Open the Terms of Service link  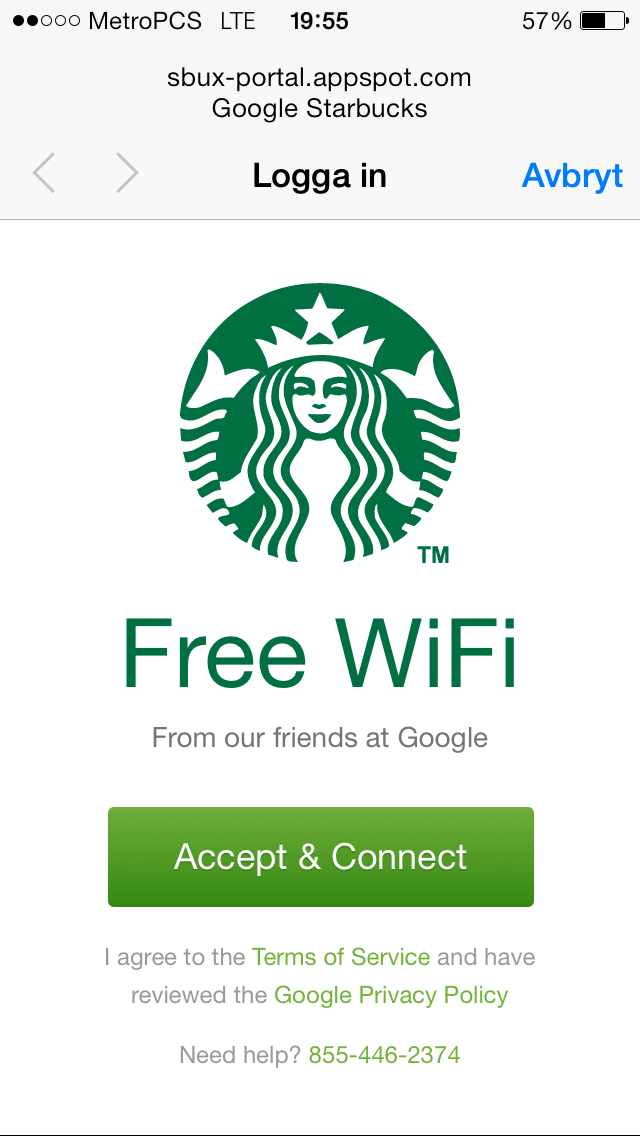(x=341, y=956)
